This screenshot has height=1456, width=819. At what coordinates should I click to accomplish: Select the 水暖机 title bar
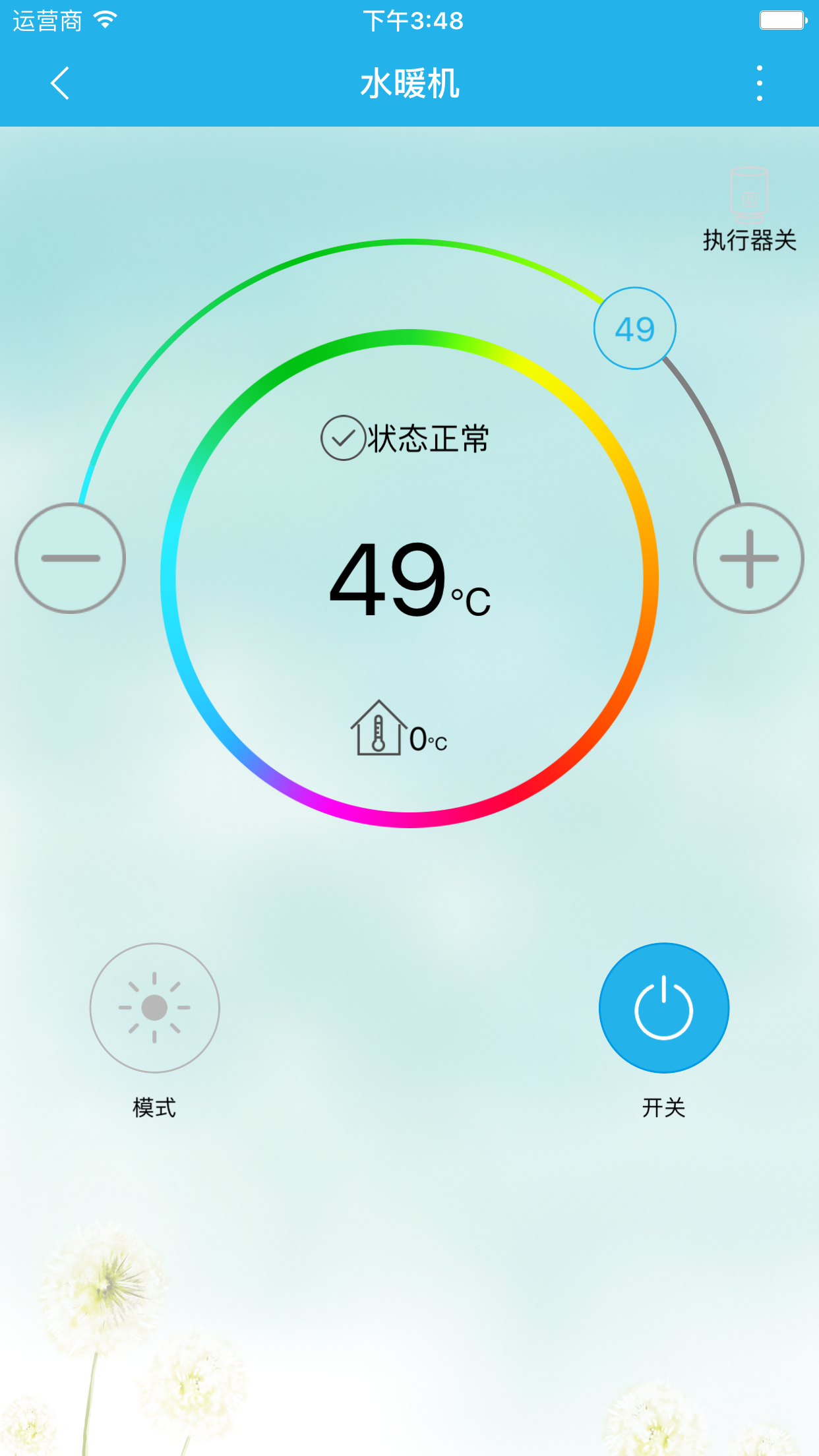[x=409, y=84]
